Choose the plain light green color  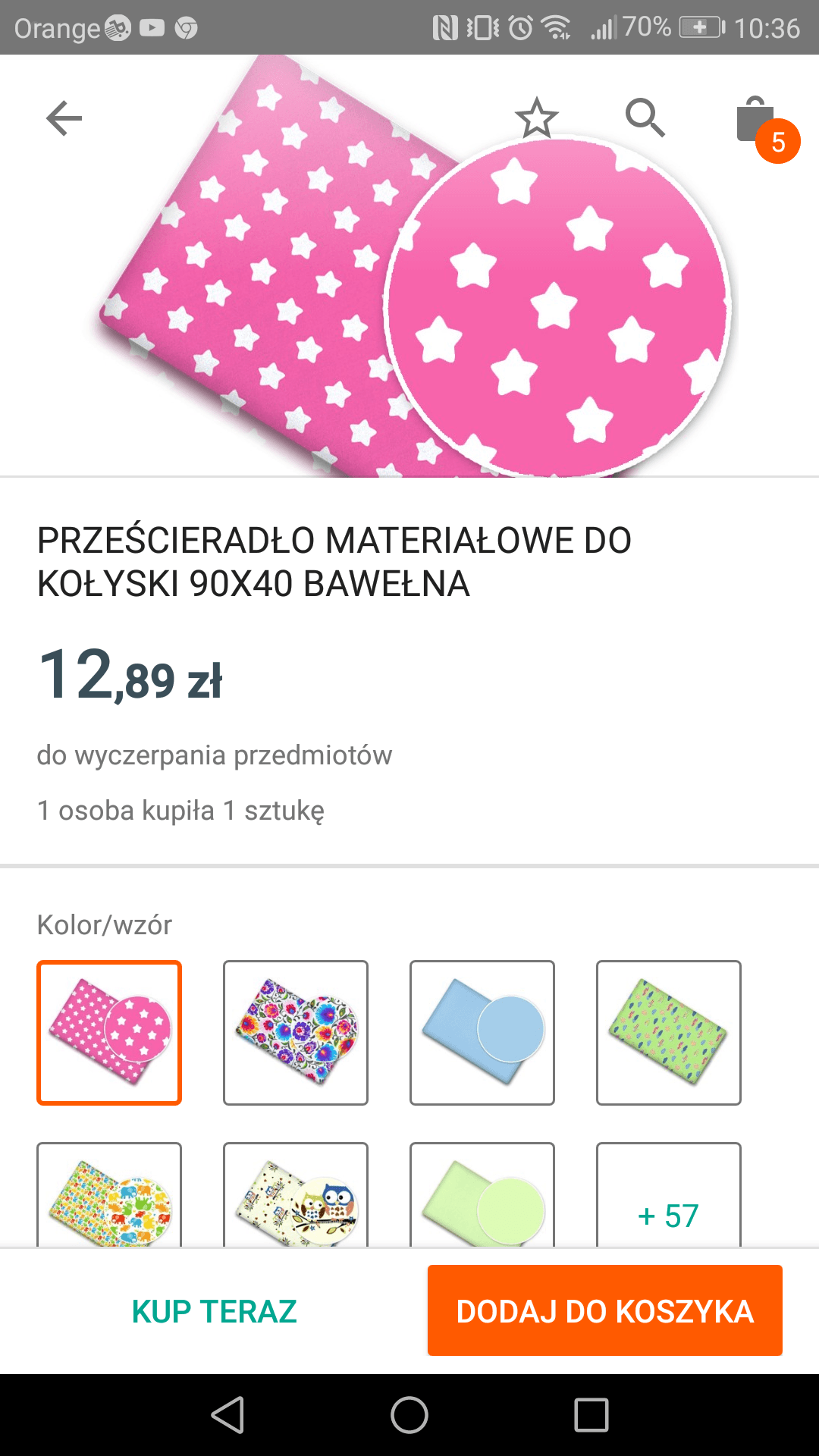(482, 1198)
